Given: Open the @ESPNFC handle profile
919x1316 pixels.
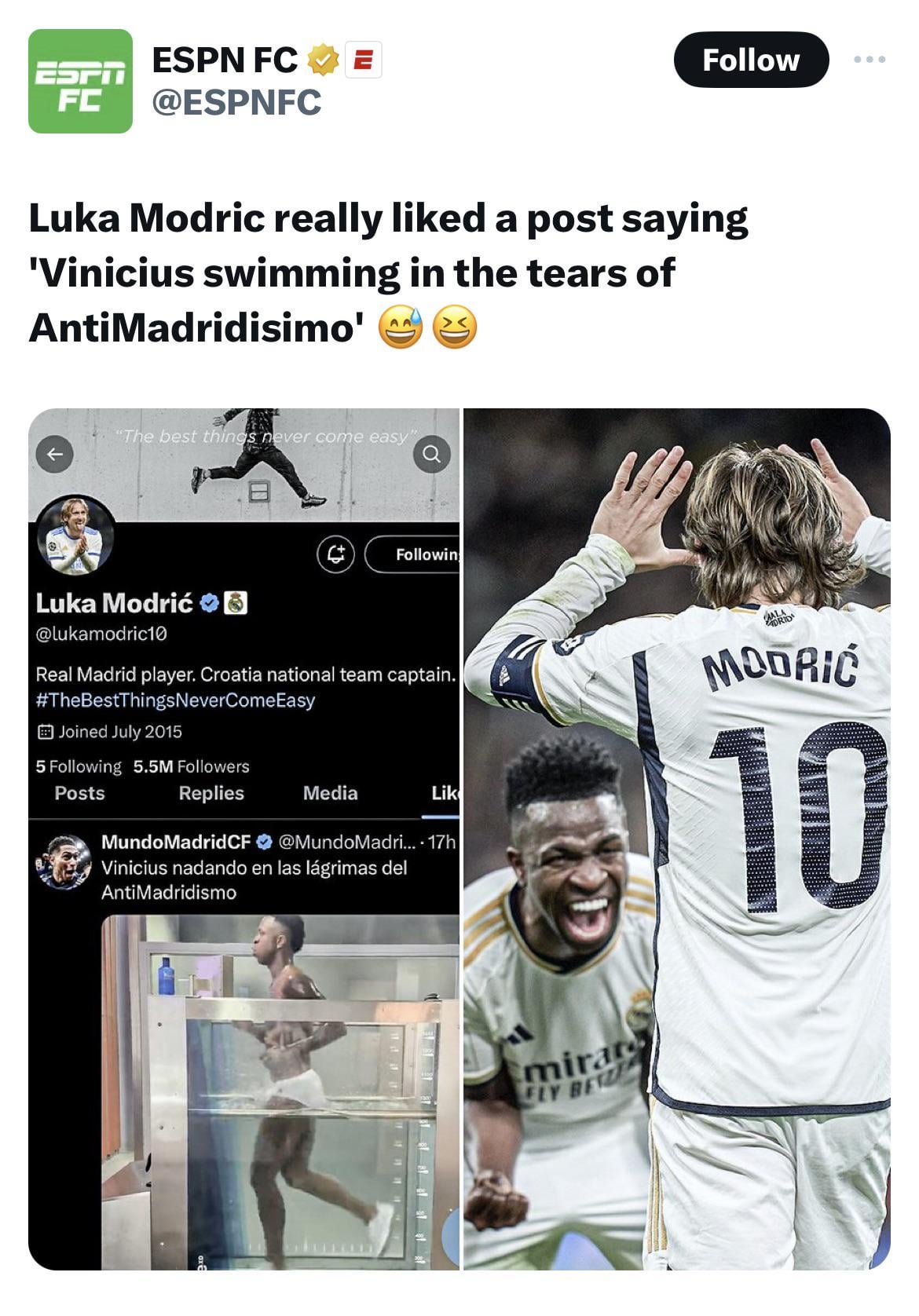Looking at the screenshot, I should point(236,102).
